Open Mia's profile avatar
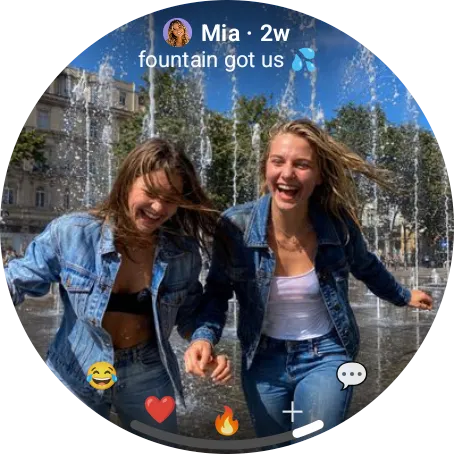 (x=177, y=33)
